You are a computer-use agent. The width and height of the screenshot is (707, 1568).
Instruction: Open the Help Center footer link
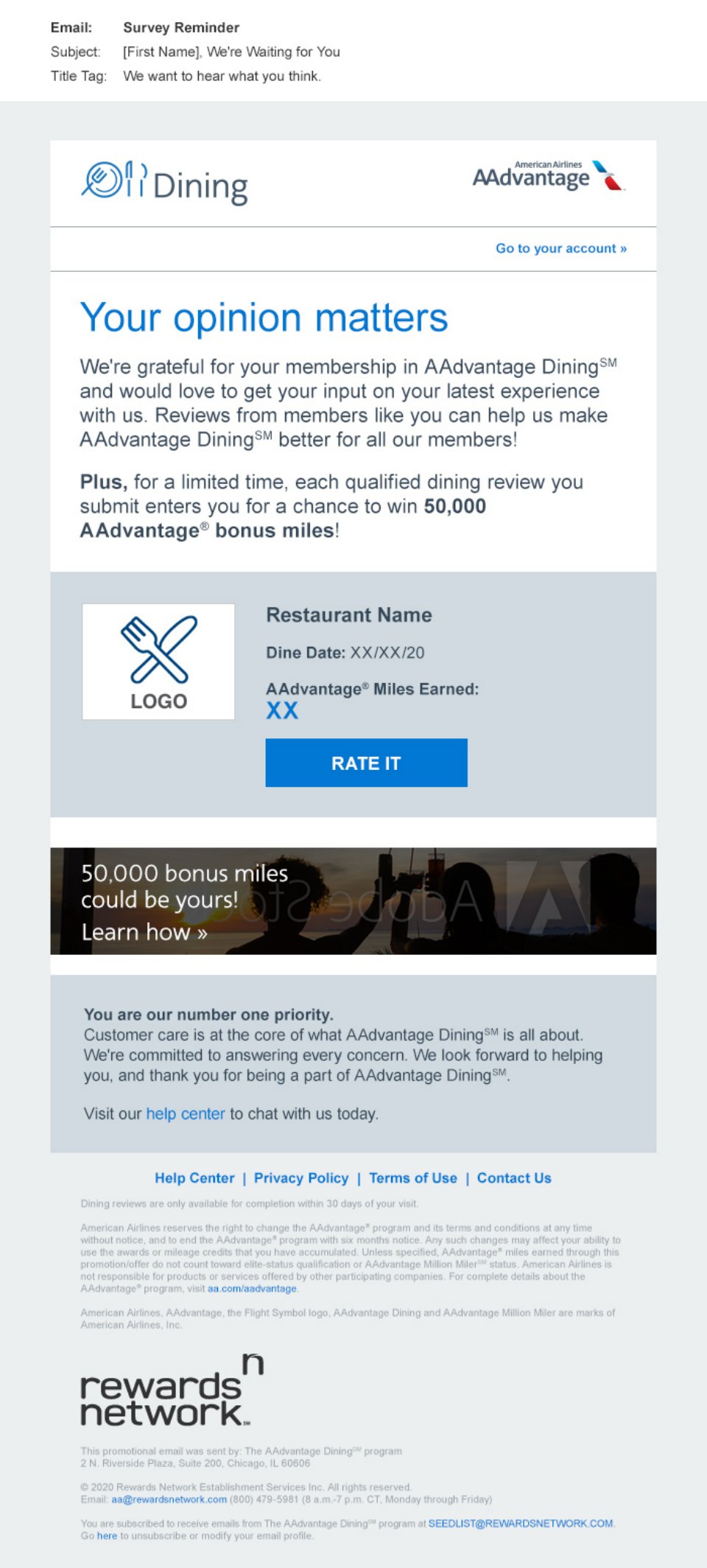pyautogui.click(x=194, y=1177)
